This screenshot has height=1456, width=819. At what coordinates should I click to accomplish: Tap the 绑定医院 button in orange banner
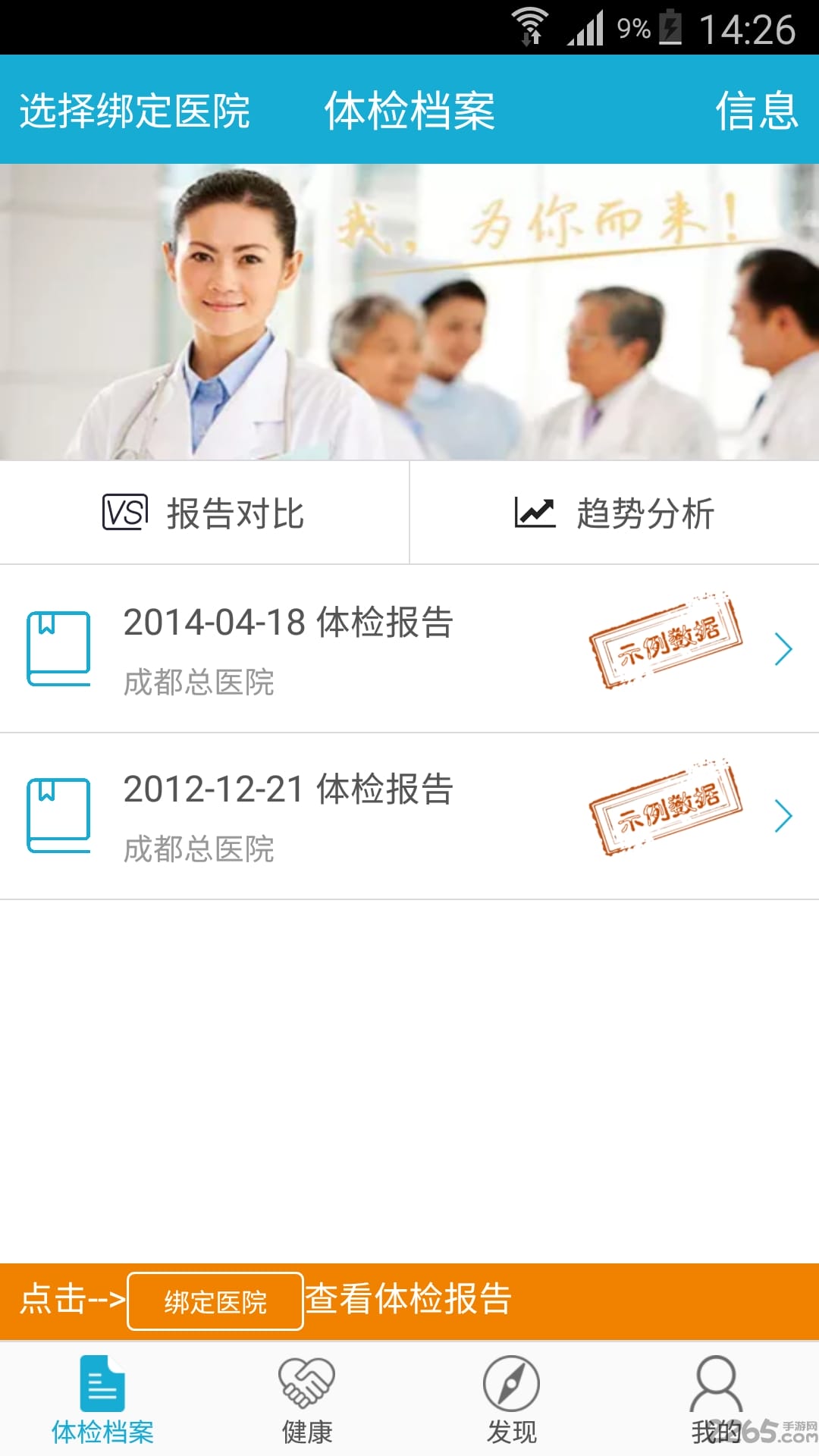click(215, 1299)
